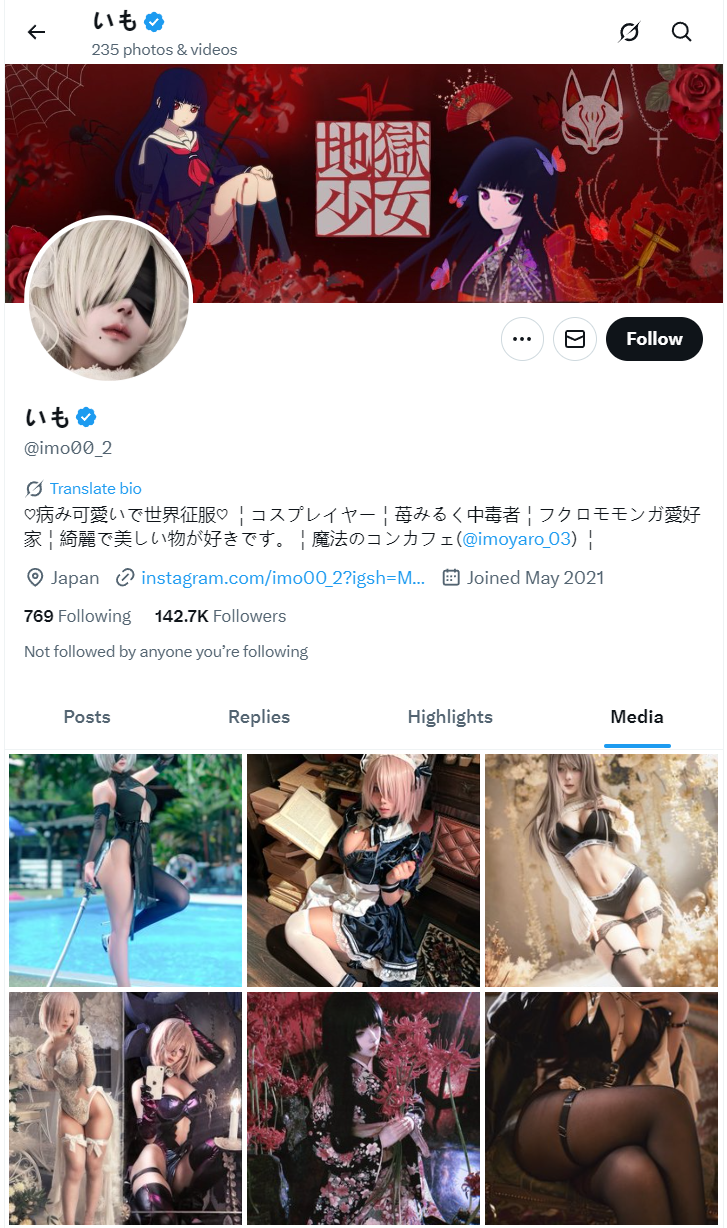This screenshot has width=727, height=1228.
Task: Follow the @imo00_2 account
Action: [654, 339]
